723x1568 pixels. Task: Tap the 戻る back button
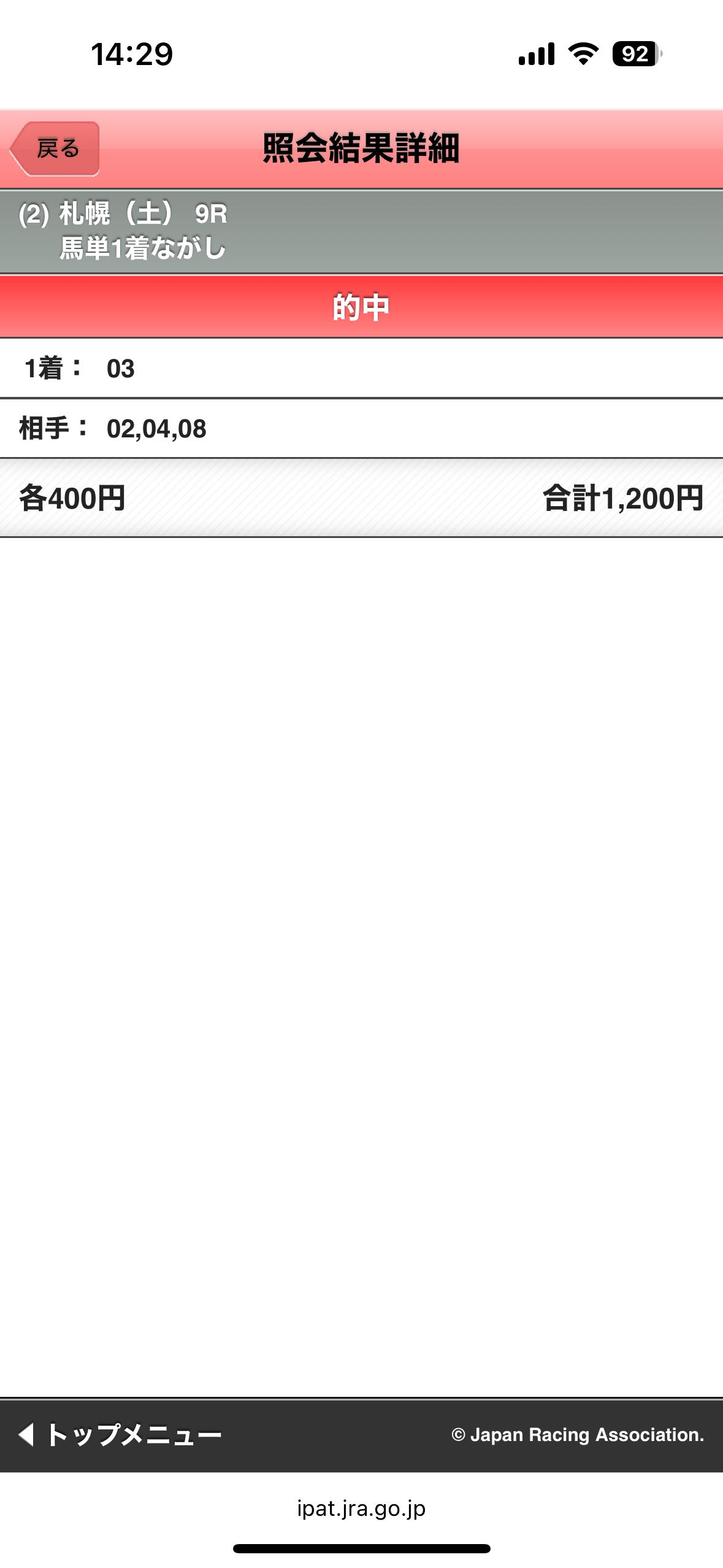55,149
